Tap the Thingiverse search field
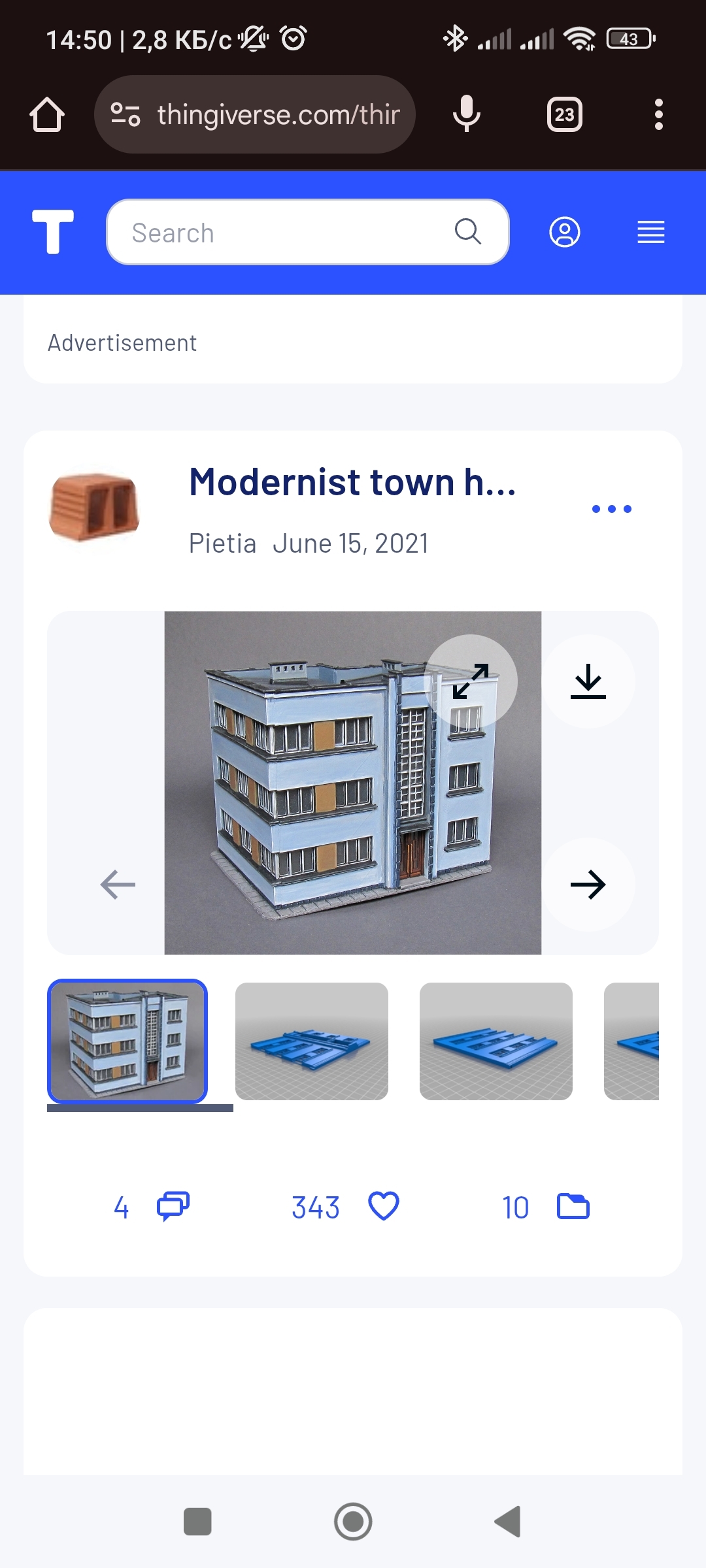706x1568 pixels. coord(307,232)
